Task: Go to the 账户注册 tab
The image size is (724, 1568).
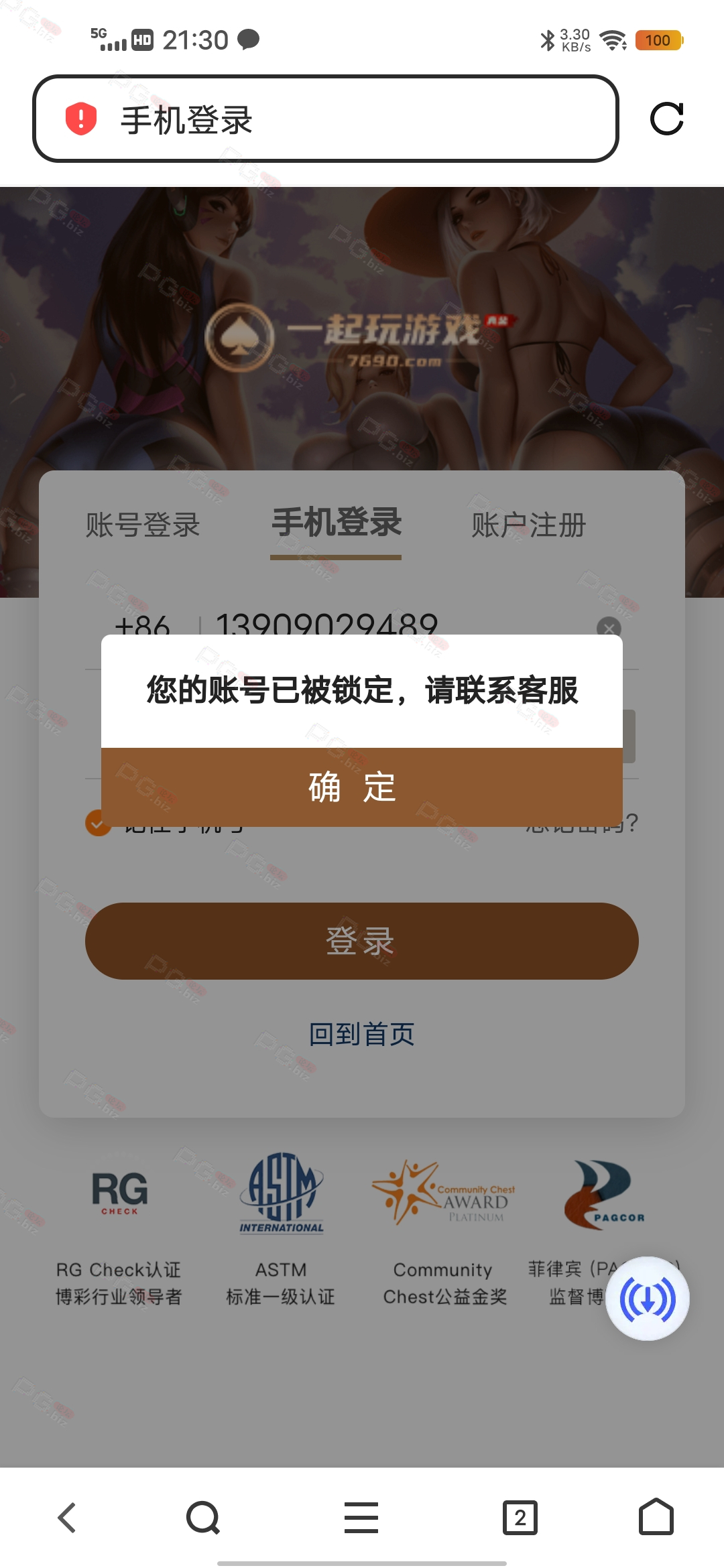Action: point(528,525)
